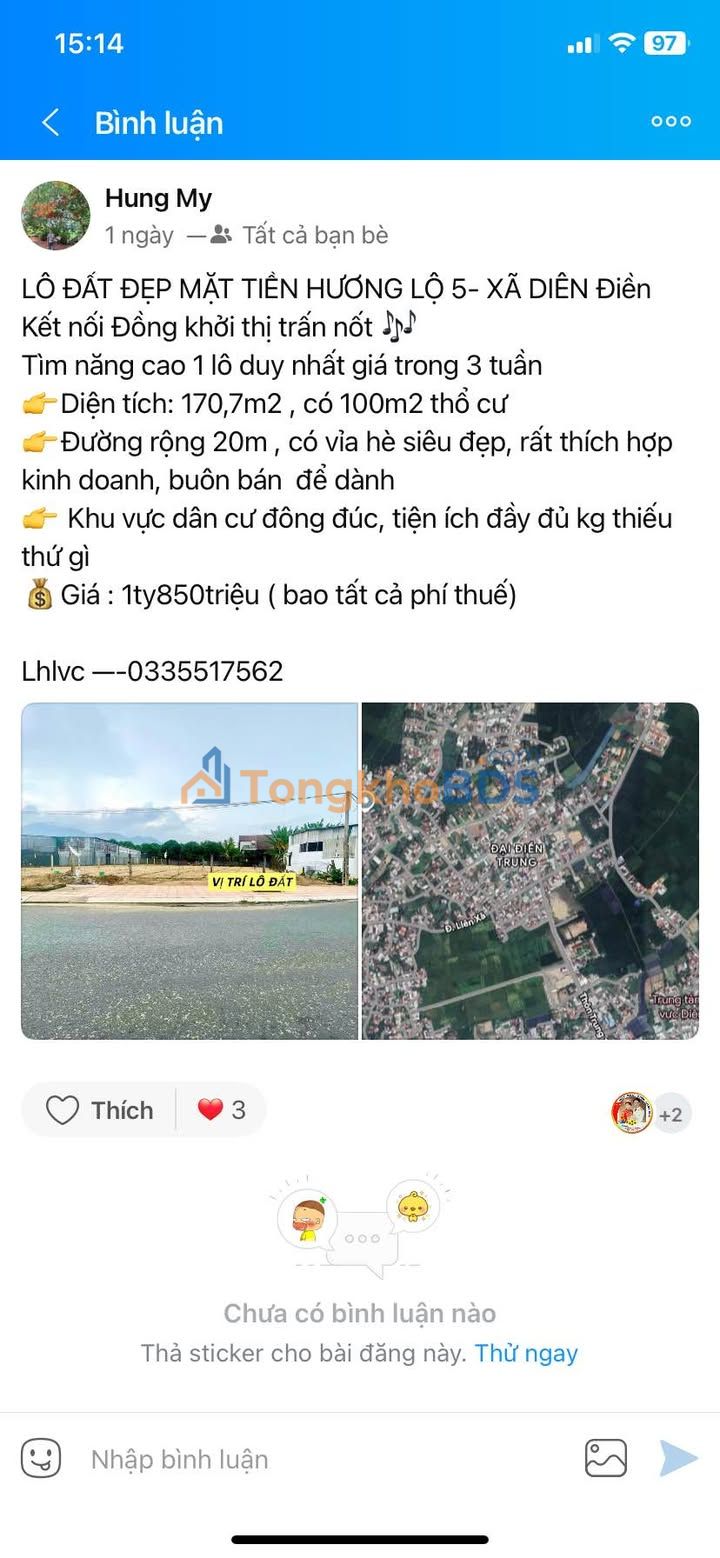The width and height of the screenshot is (720, 1558).
Task: Open Hung My's profile picture
Action: pyautogui.click(x=56, y=216)
